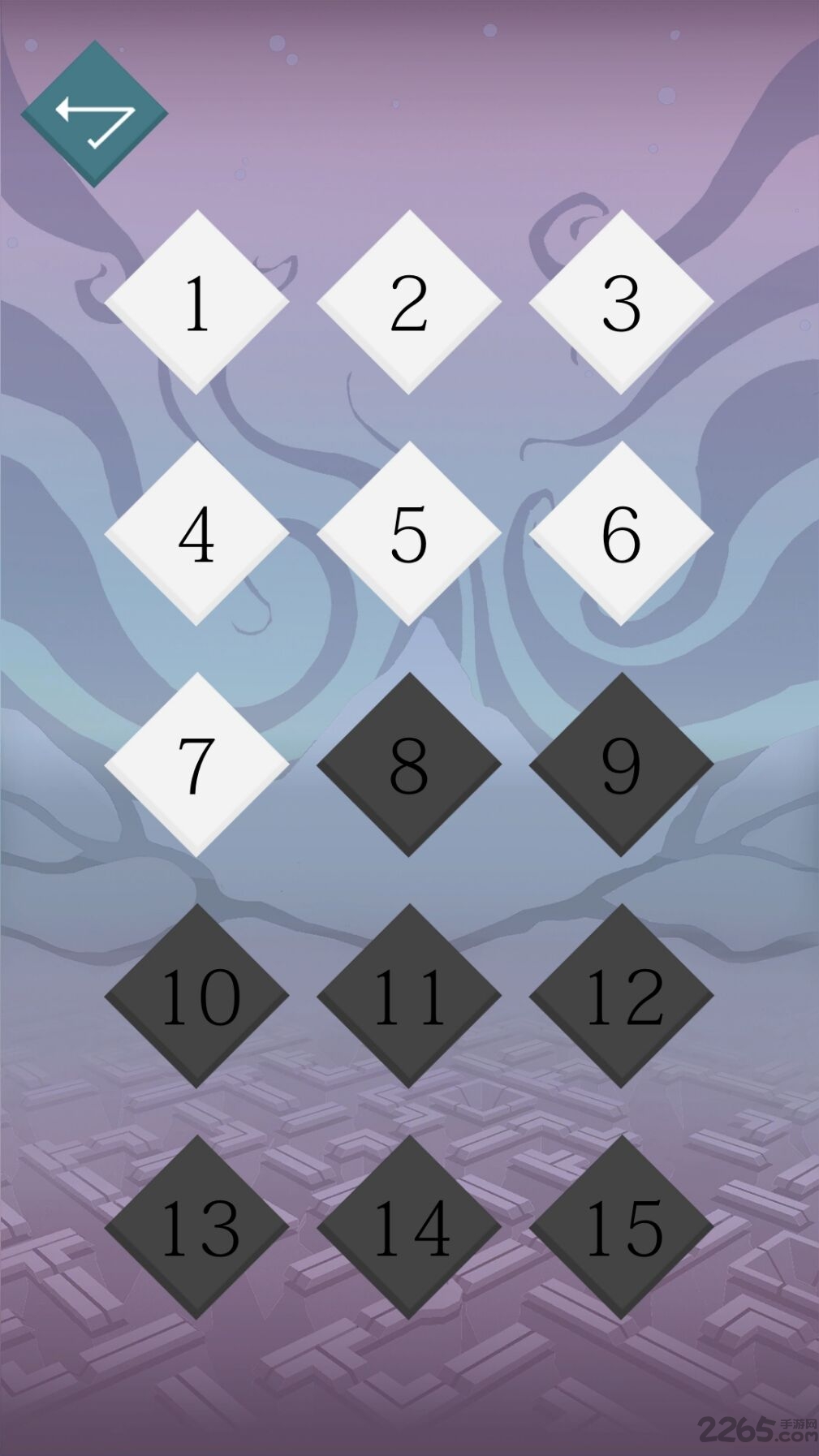
Task: Choose the level 12 diamond
Action: point(621,996)
